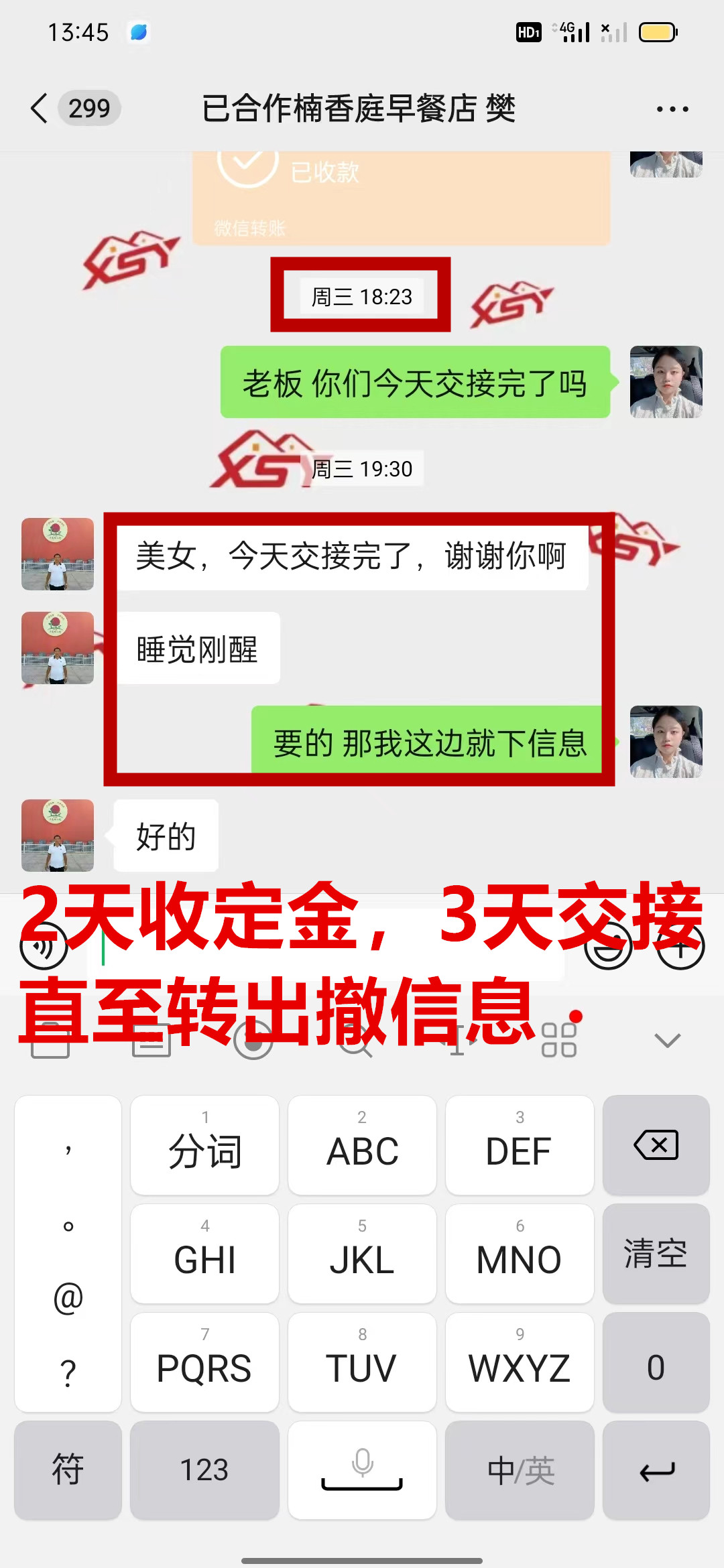Viewport: 724px width, 1568px height.
Task: Tap the 清空 clear key
Action: (x=656, y=1254)
